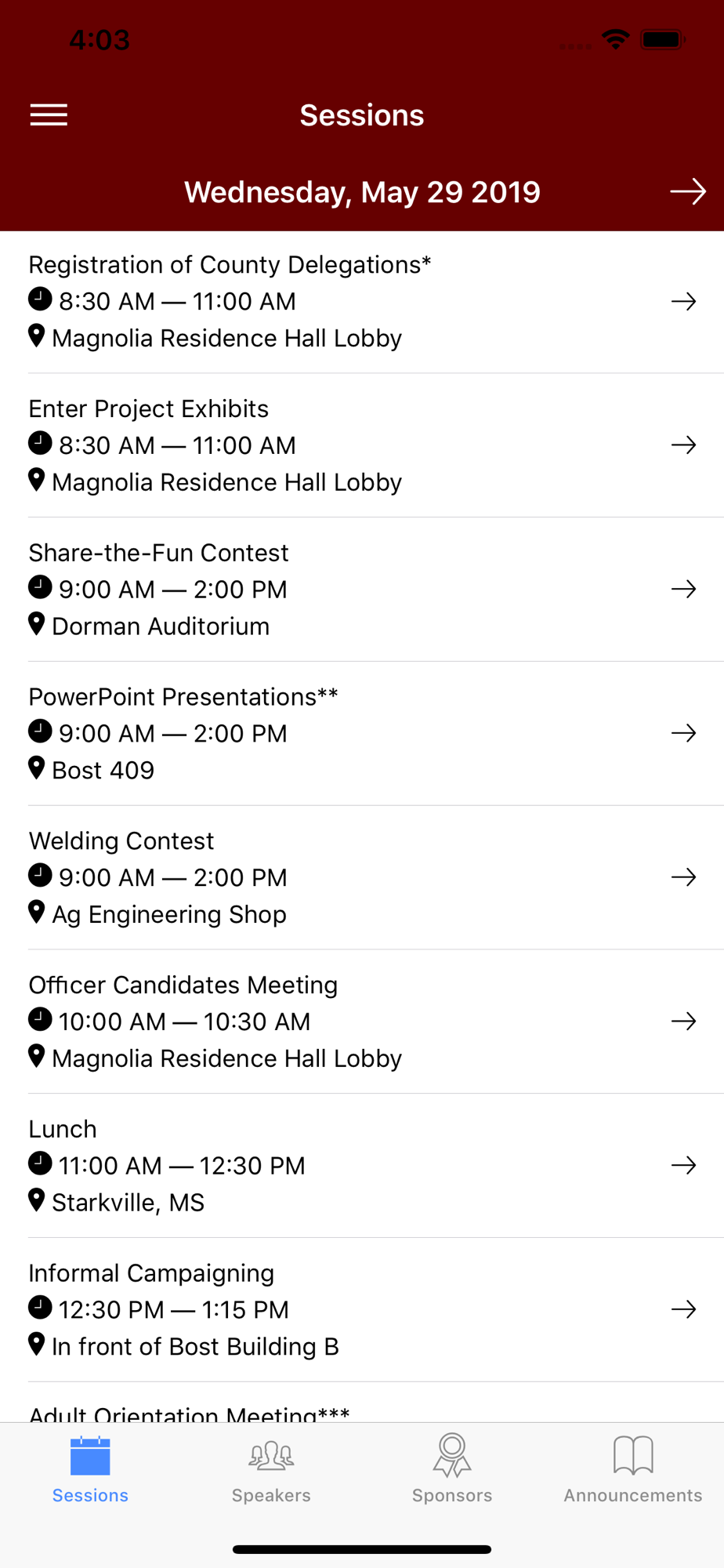This screenshot has height=1568, width=724.
Task: Switch to the Speakers tab
Action: coord(271,1469)
